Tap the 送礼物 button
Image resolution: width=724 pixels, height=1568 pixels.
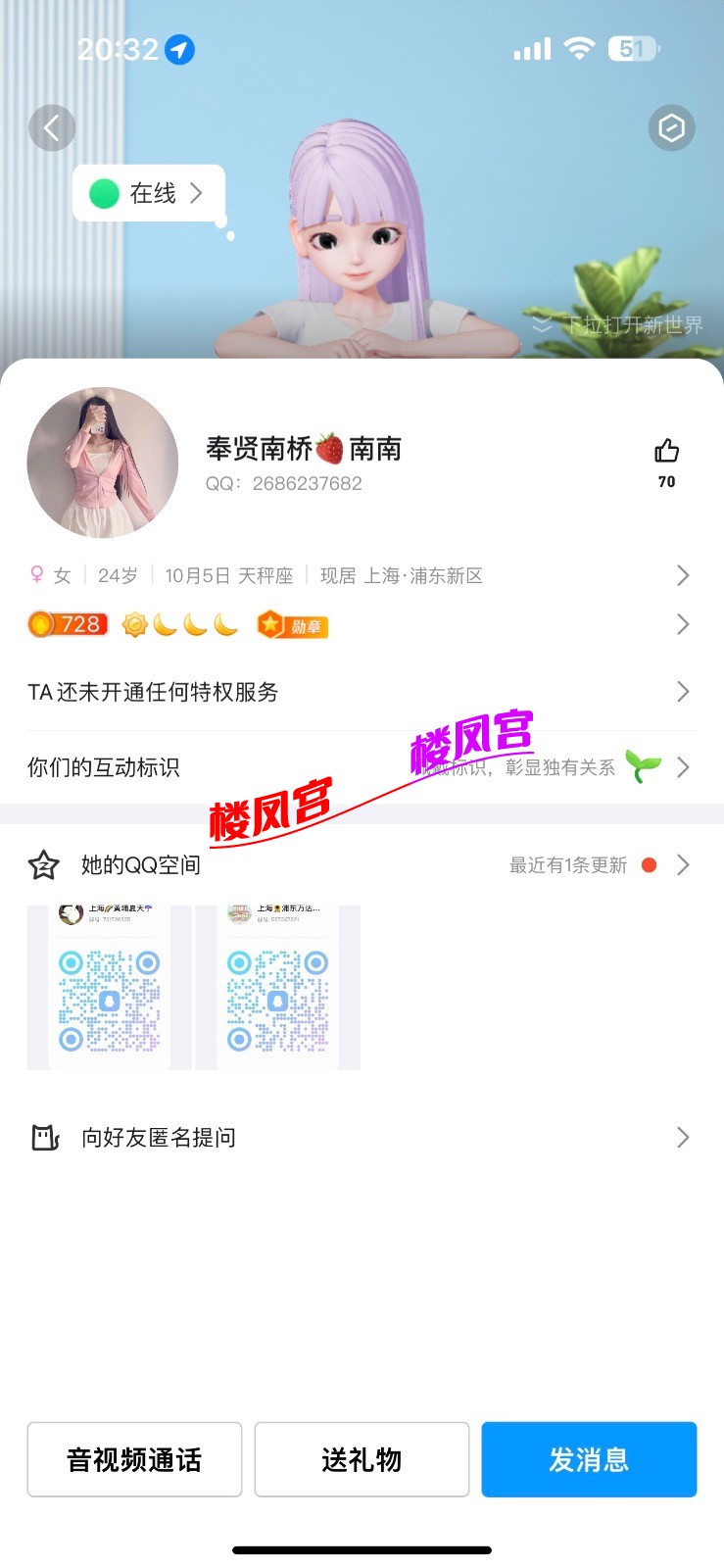[x=362, y=1459]
